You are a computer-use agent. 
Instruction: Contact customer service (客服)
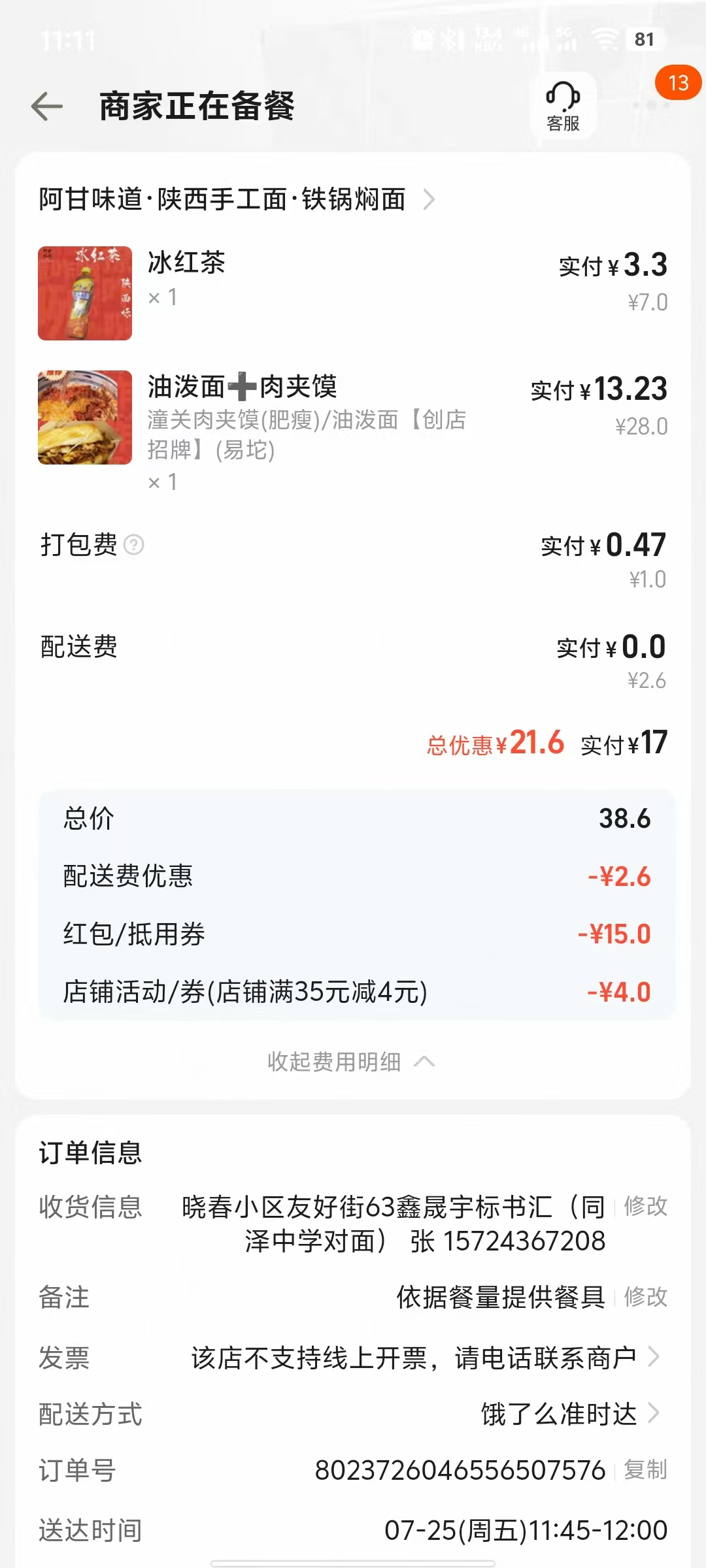[x=563, y=106]
